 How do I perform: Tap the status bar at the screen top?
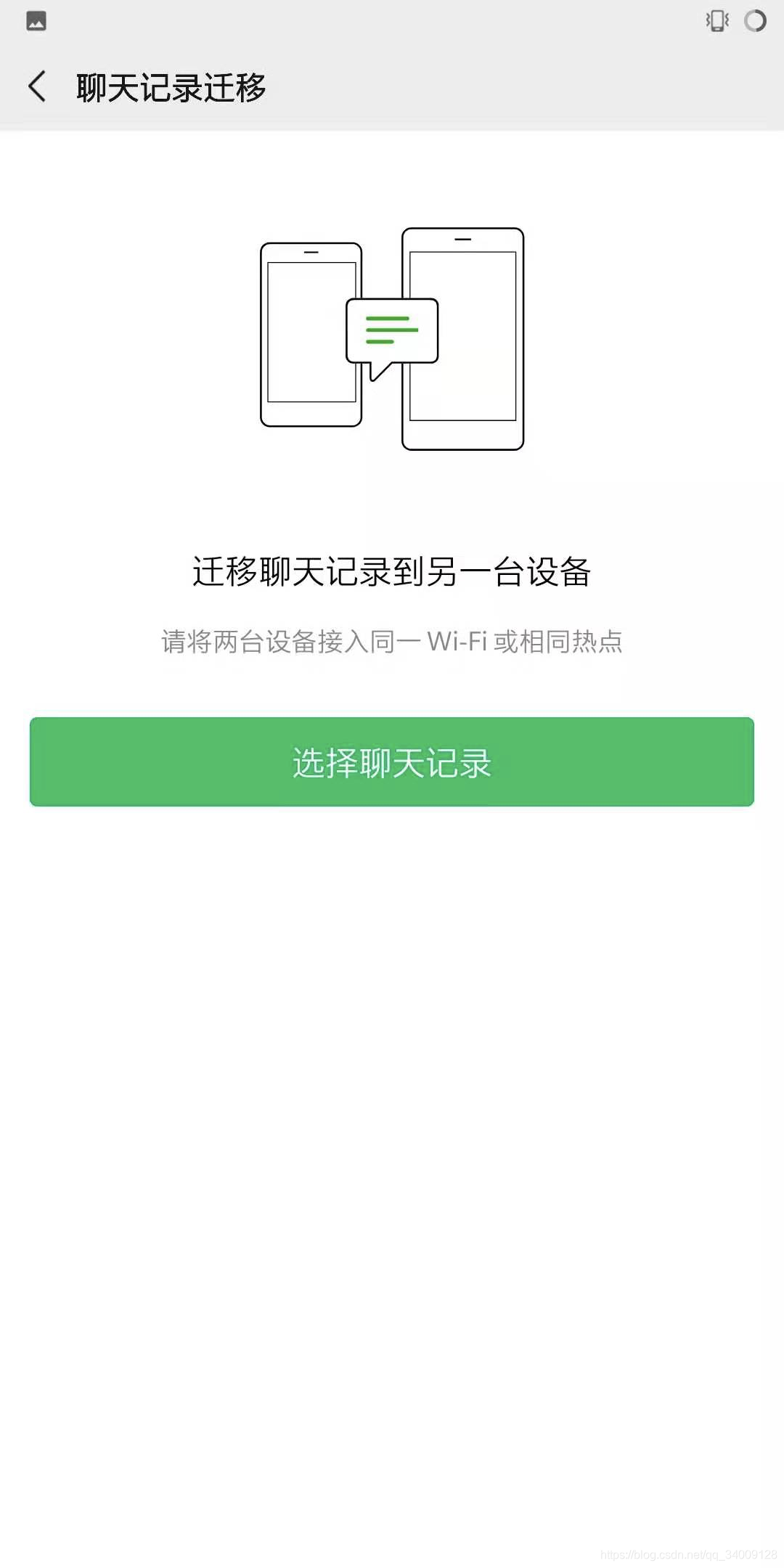coord(392,22)
